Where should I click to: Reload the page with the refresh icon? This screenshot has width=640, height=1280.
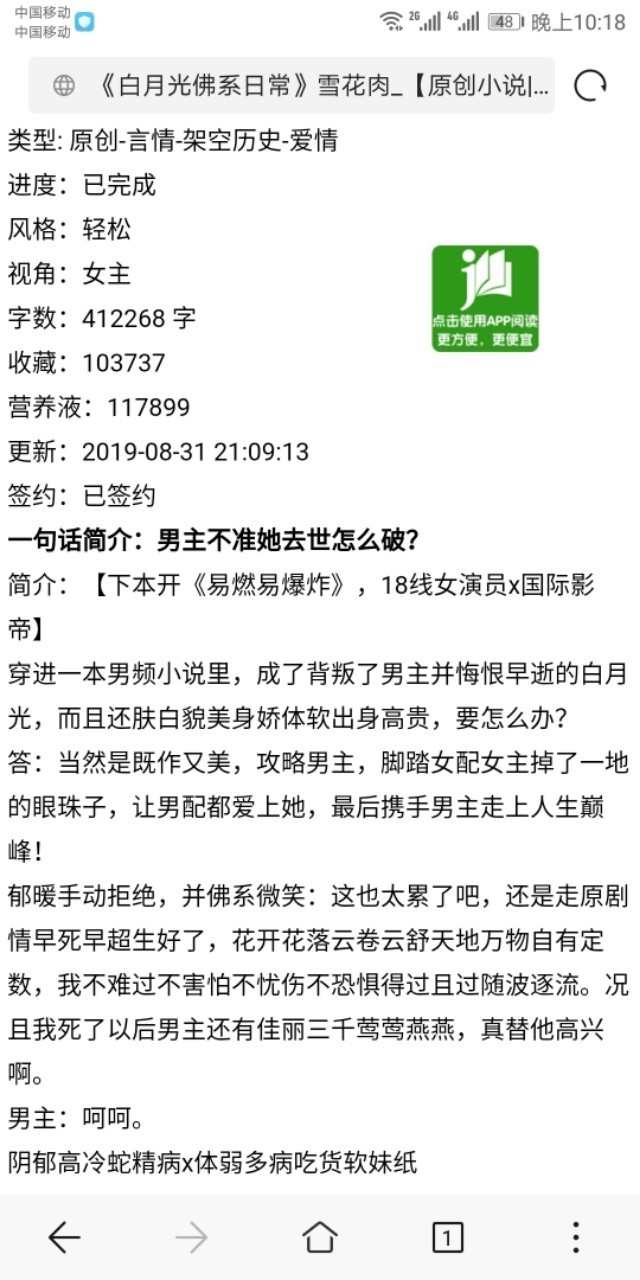591,86
